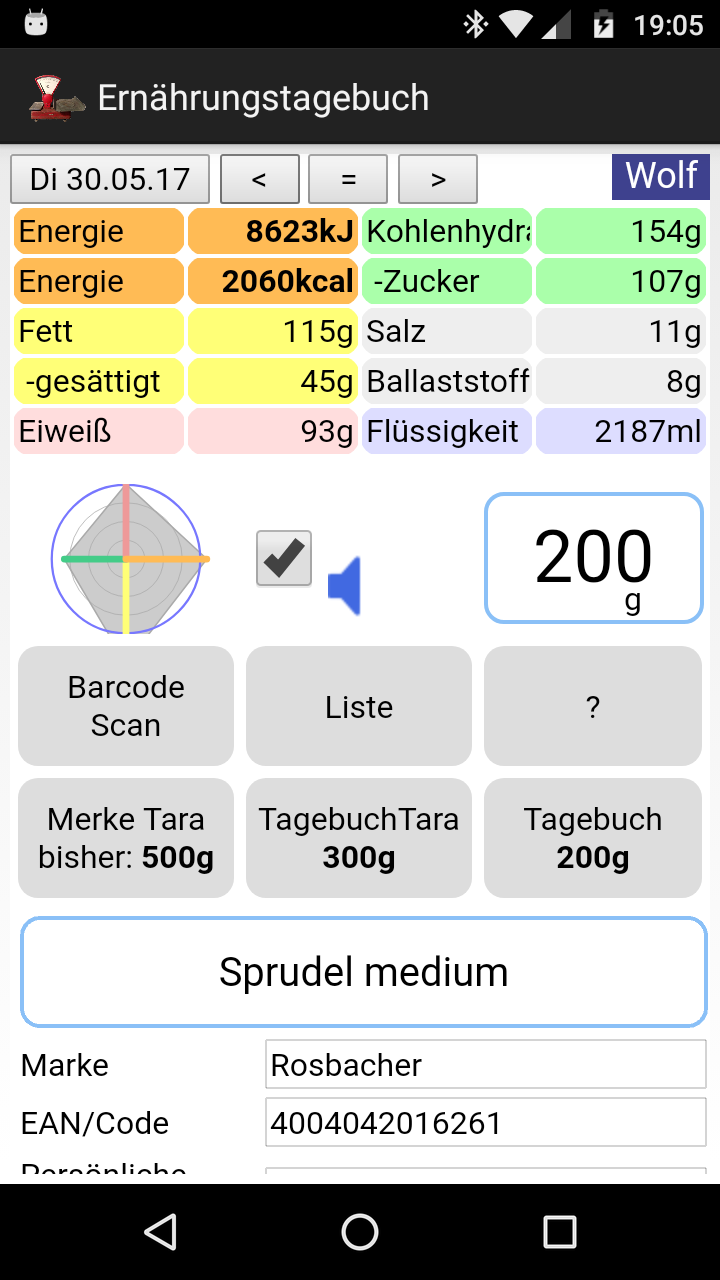Go to the next day

[438, 180]
